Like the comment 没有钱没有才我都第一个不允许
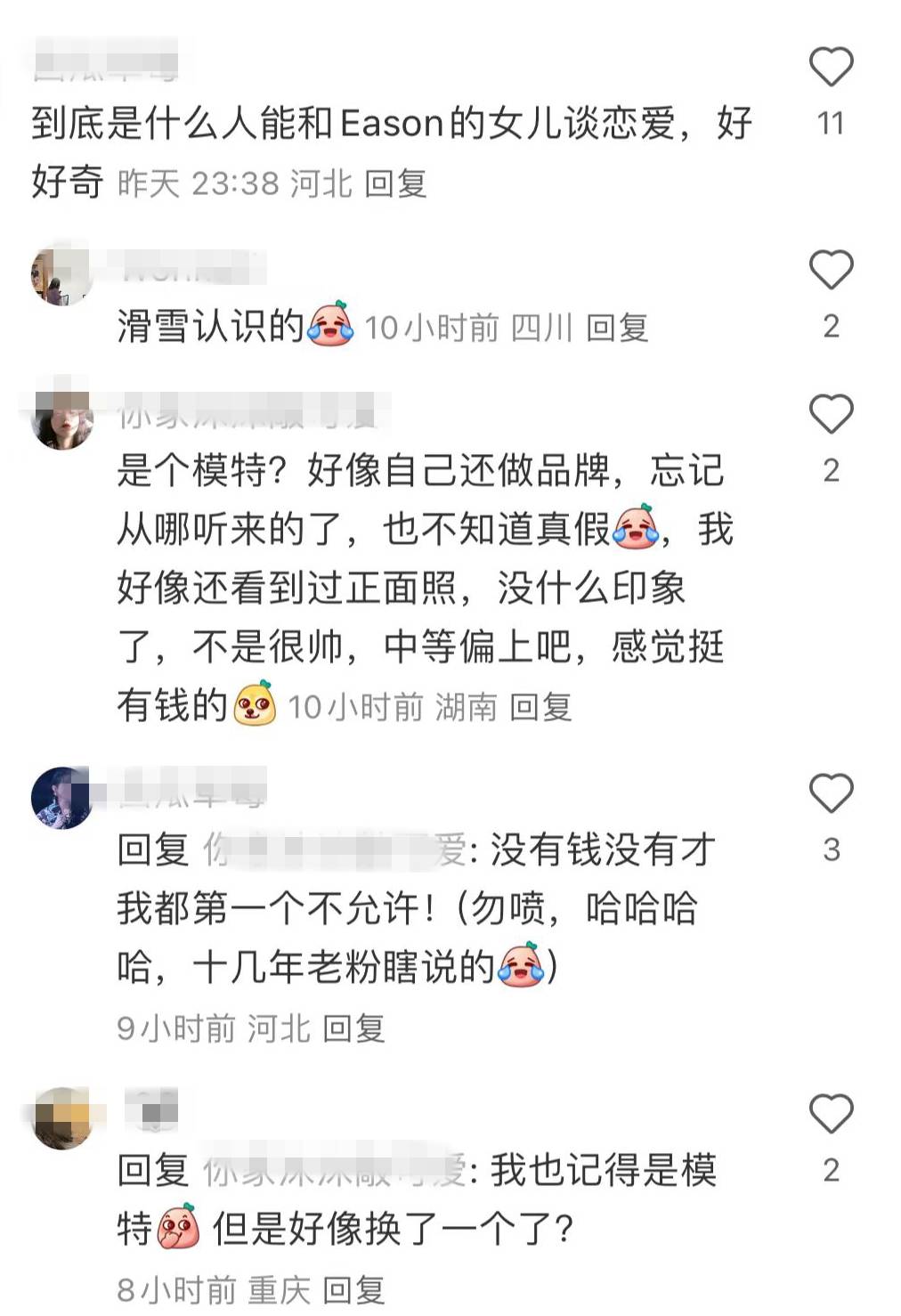901x1316 pixels. 831,793
